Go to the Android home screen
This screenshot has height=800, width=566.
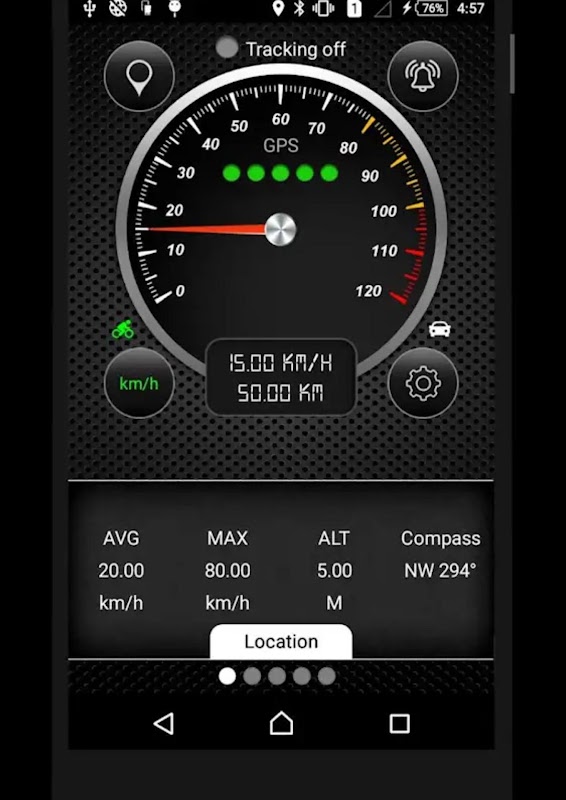281,723
